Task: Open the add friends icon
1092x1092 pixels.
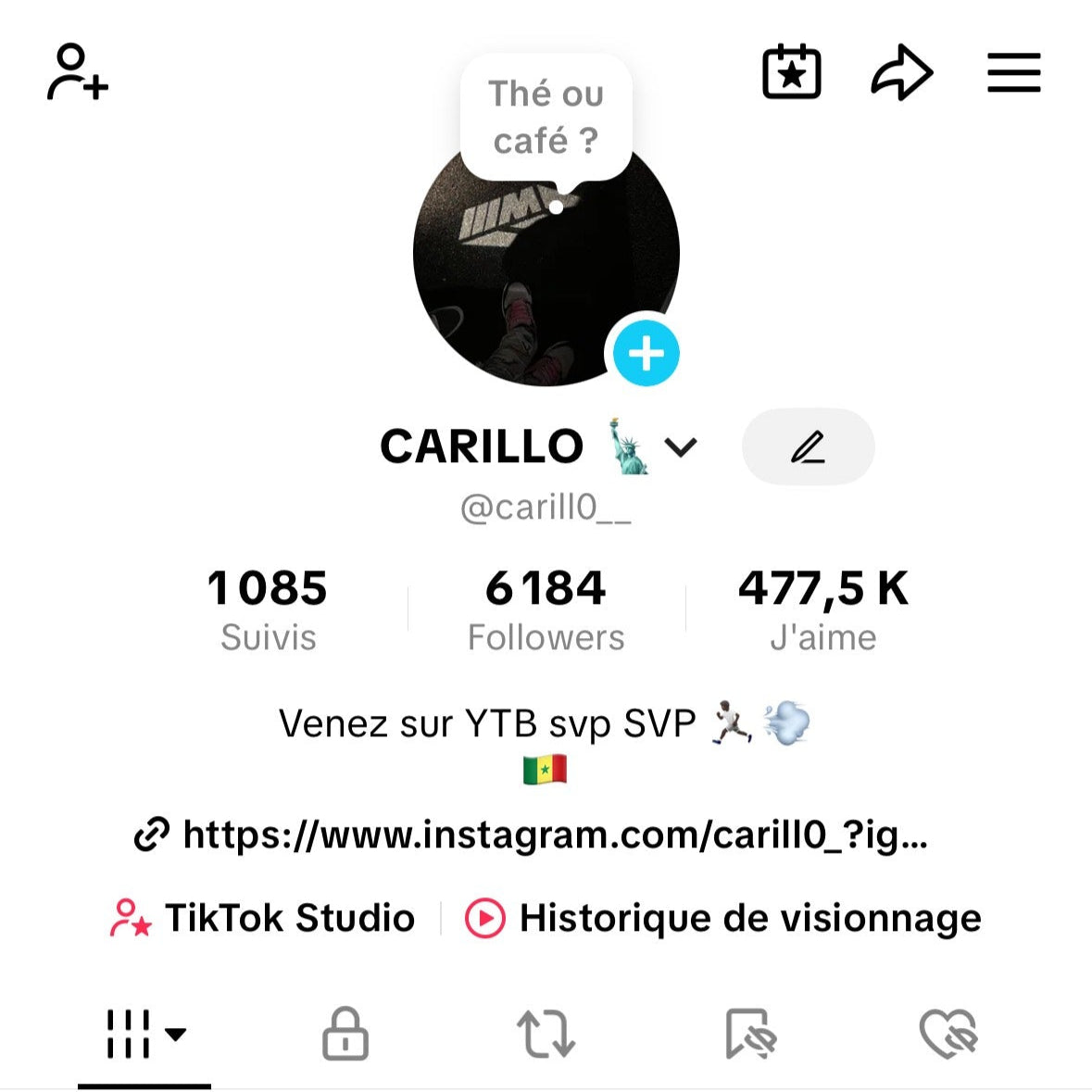Action: pyautogui.click(x=78, y=72)
